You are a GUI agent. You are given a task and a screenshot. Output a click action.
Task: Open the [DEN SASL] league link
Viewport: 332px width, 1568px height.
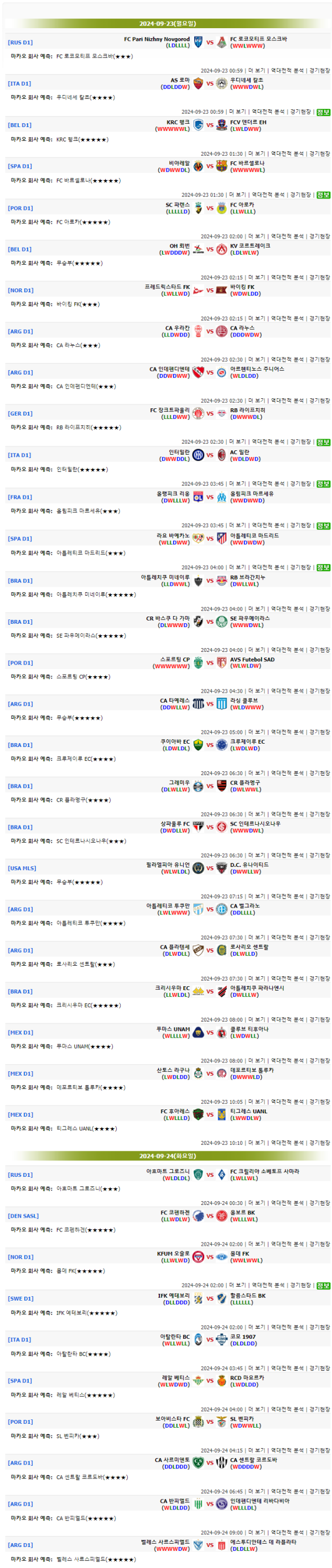pyautogui.click(x=23, y=1216)
